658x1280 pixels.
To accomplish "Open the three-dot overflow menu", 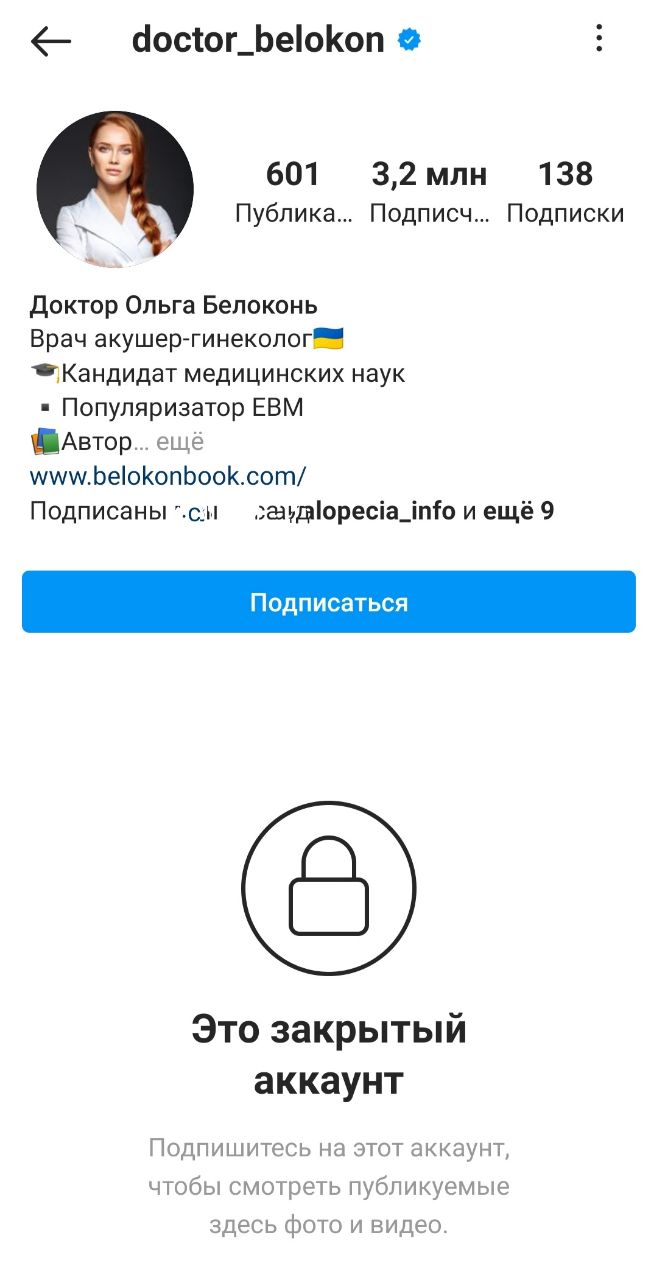I will 599,39.
